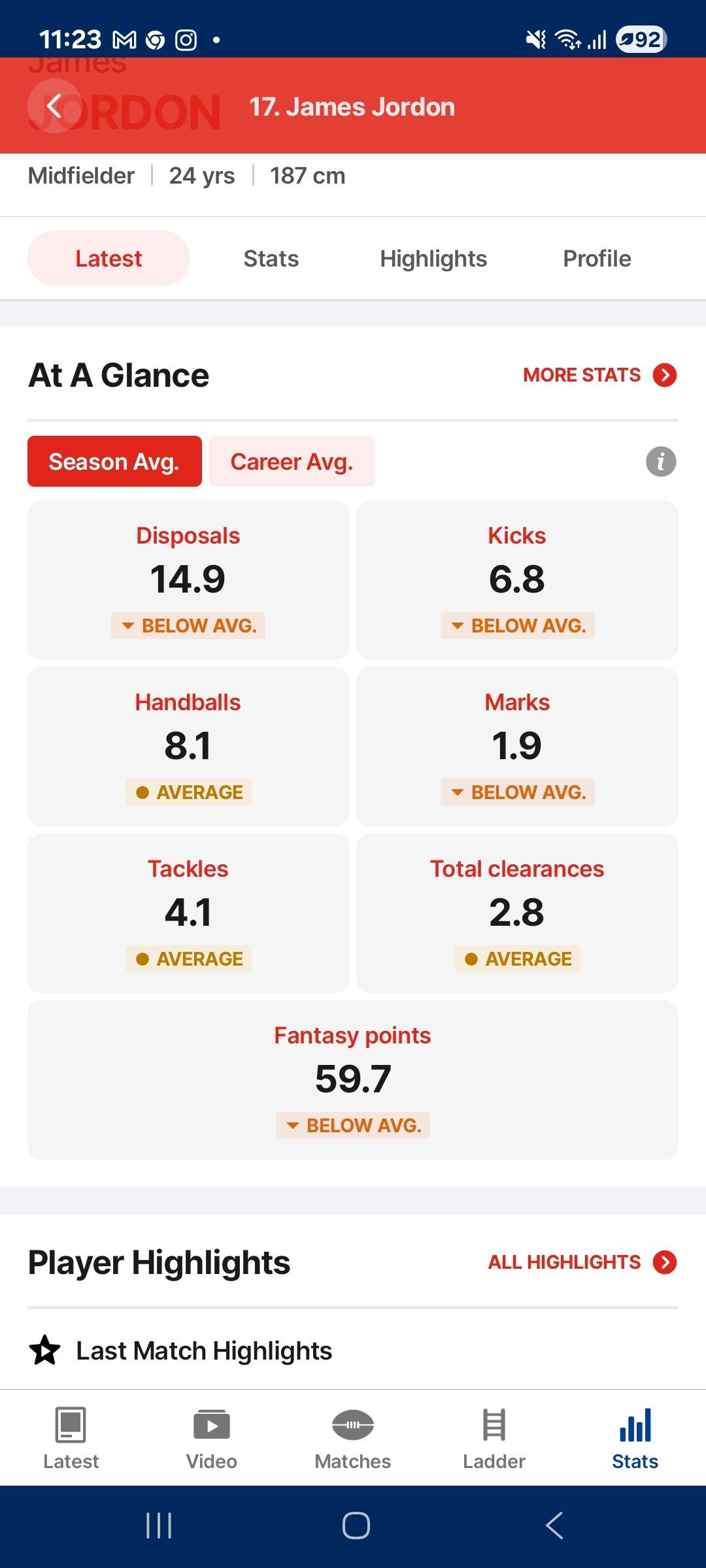
Task: Select Season Avg. view
Action: (114, 461)
